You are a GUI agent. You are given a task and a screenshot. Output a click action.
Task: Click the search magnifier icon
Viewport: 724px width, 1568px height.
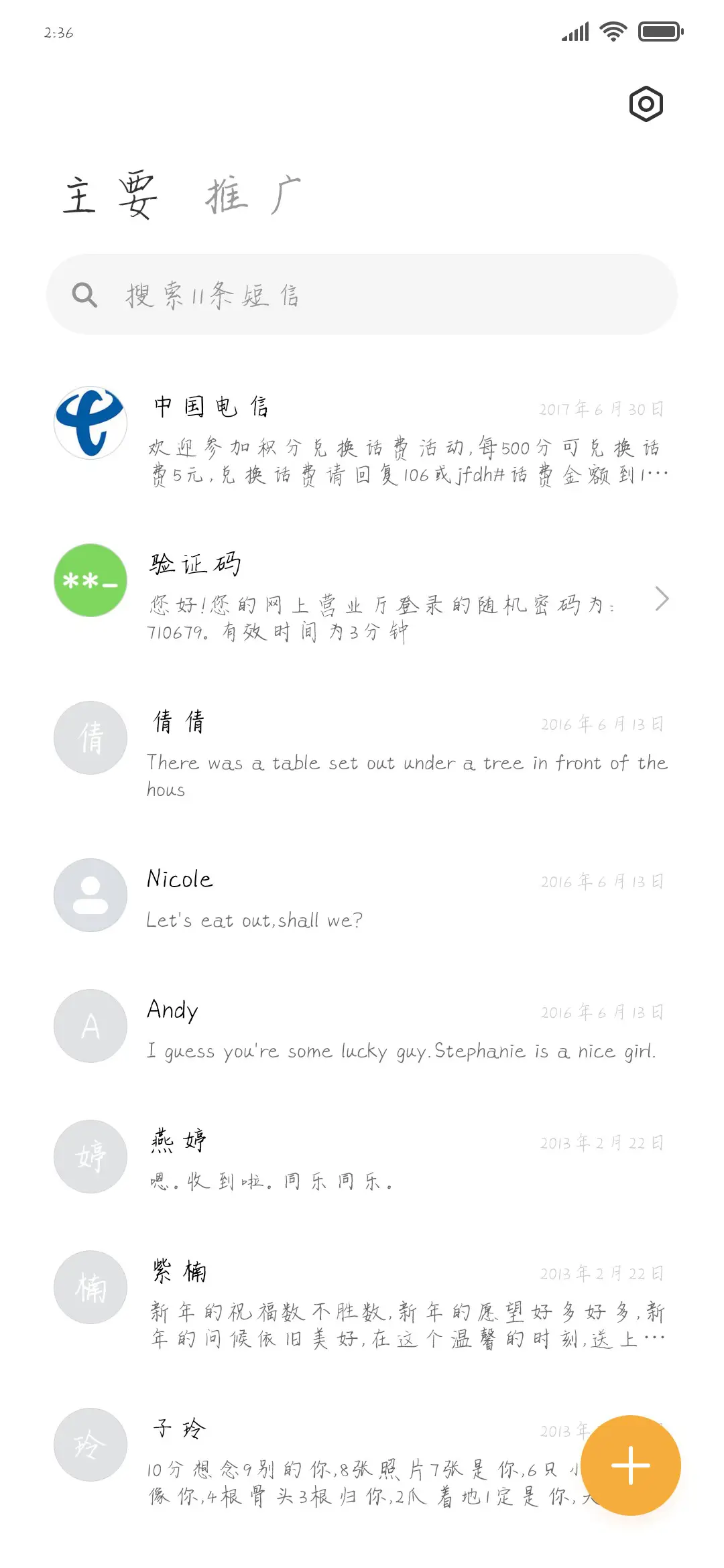coord(84,293)
